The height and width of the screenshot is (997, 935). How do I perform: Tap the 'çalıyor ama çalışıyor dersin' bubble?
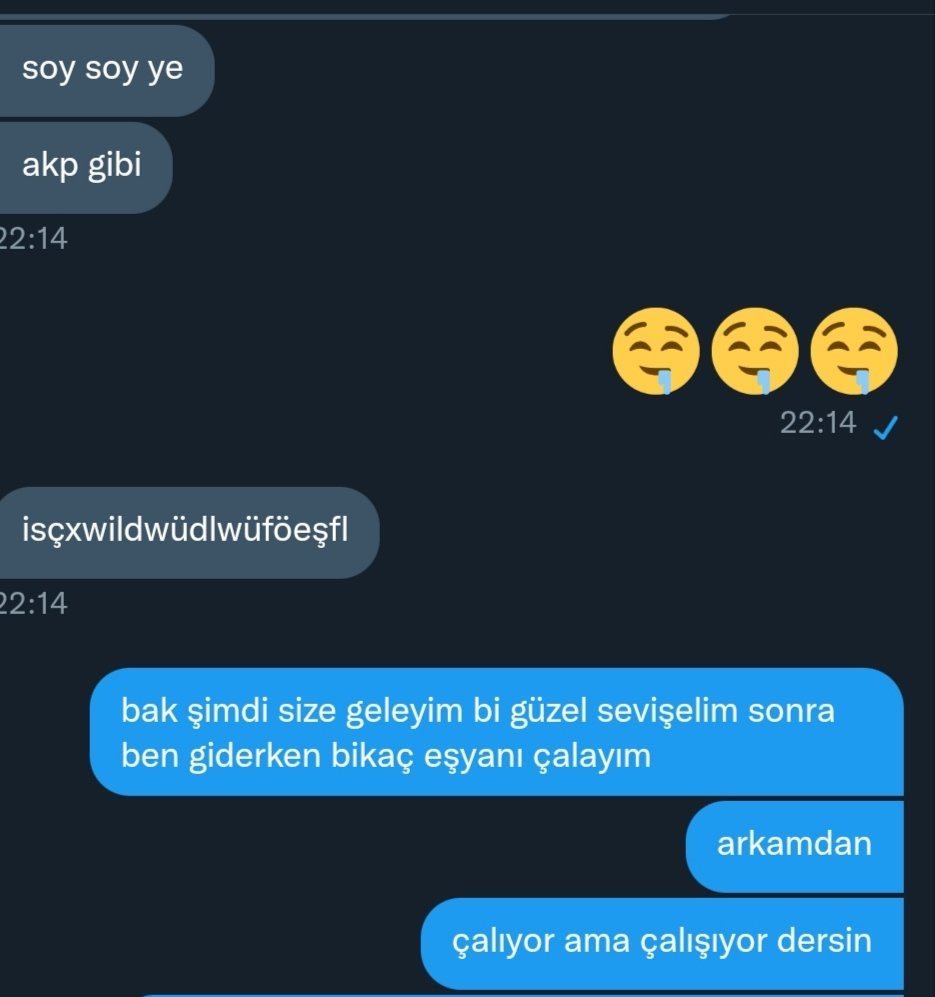(662, 942)
